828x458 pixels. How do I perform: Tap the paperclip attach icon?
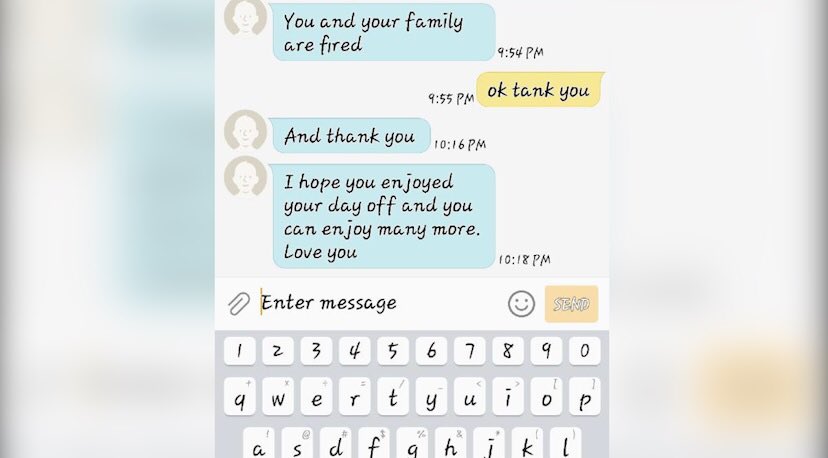239,304
